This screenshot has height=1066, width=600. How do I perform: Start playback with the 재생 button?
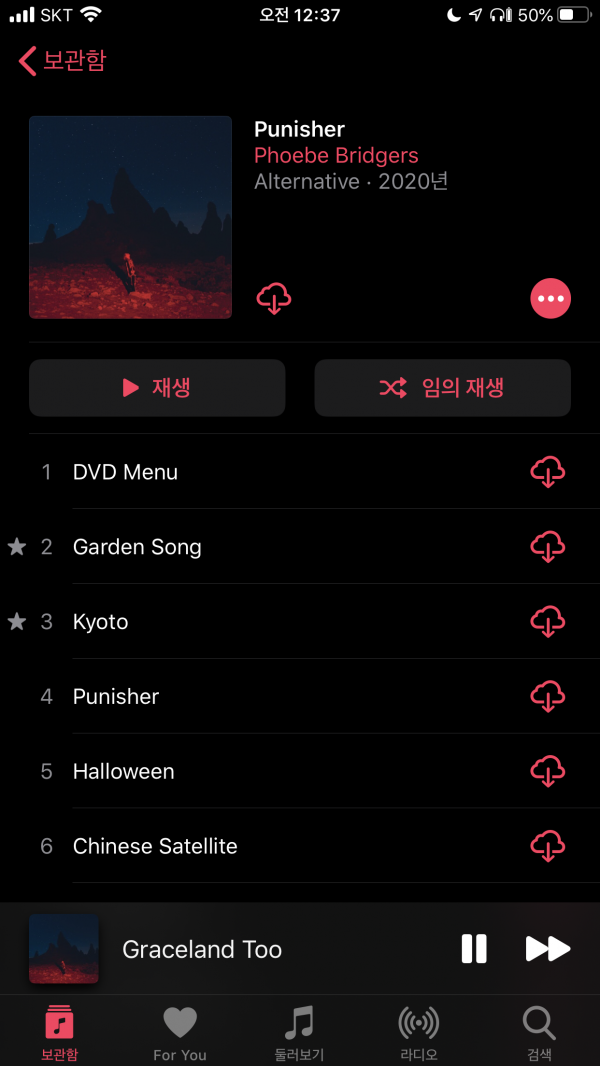click(x=157, y=388)
